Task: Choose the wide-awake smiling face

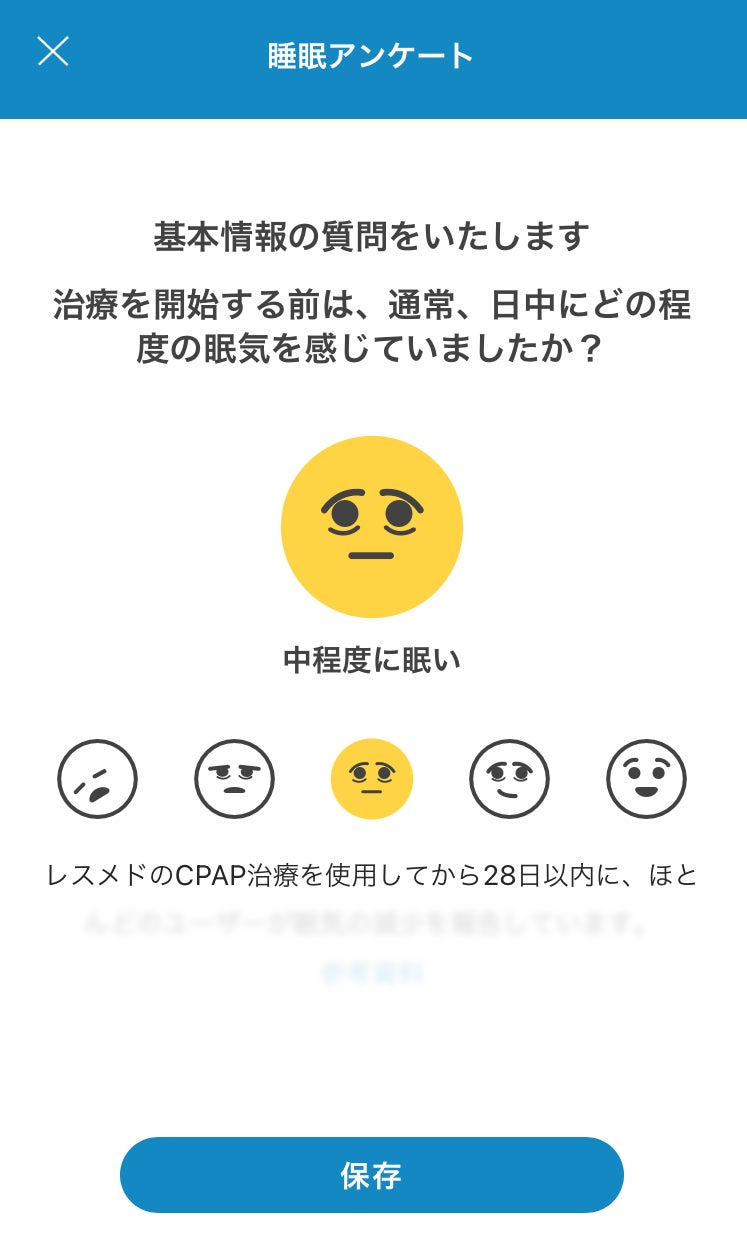Action: click(646, 779)
